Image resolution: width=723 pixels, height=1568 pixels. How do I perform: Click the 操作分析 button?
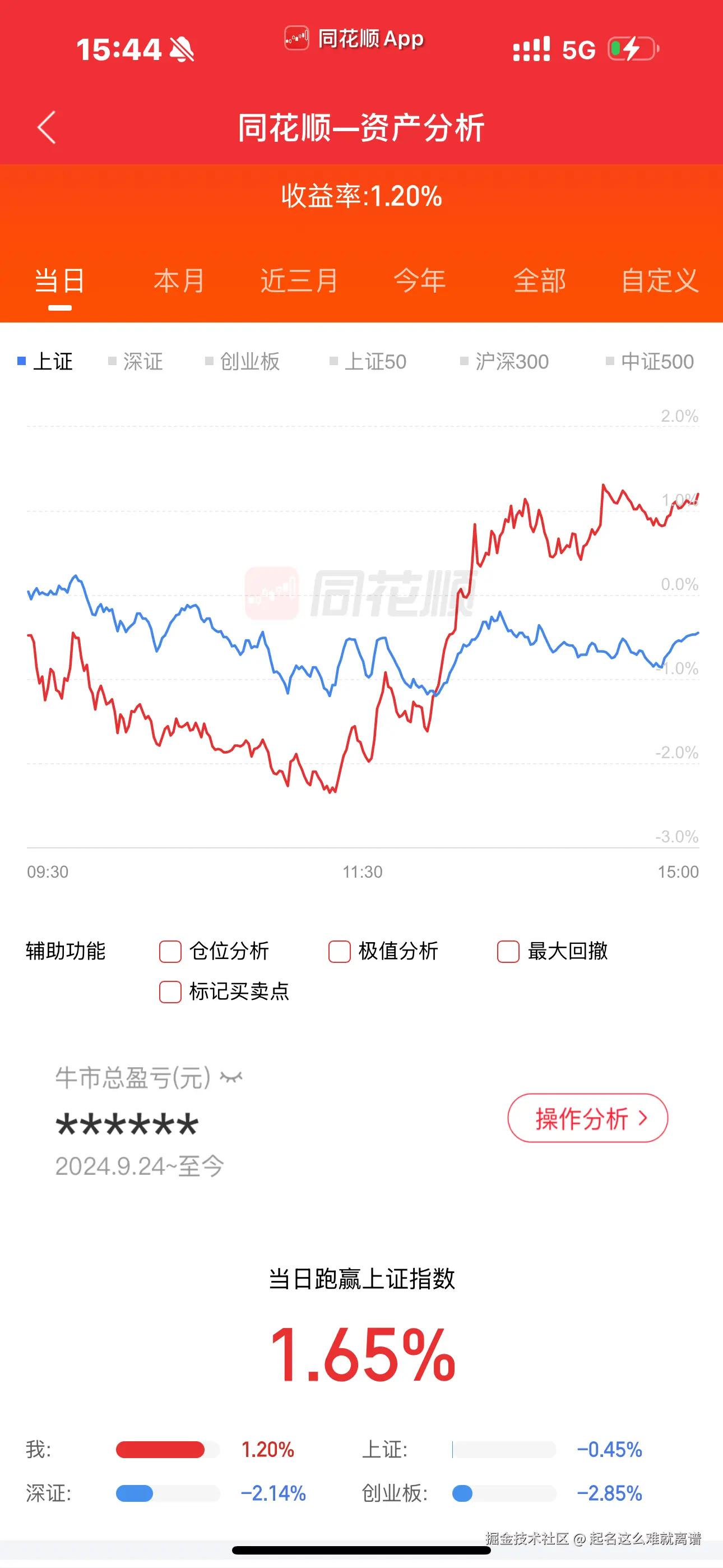(x=586, y=1118)
